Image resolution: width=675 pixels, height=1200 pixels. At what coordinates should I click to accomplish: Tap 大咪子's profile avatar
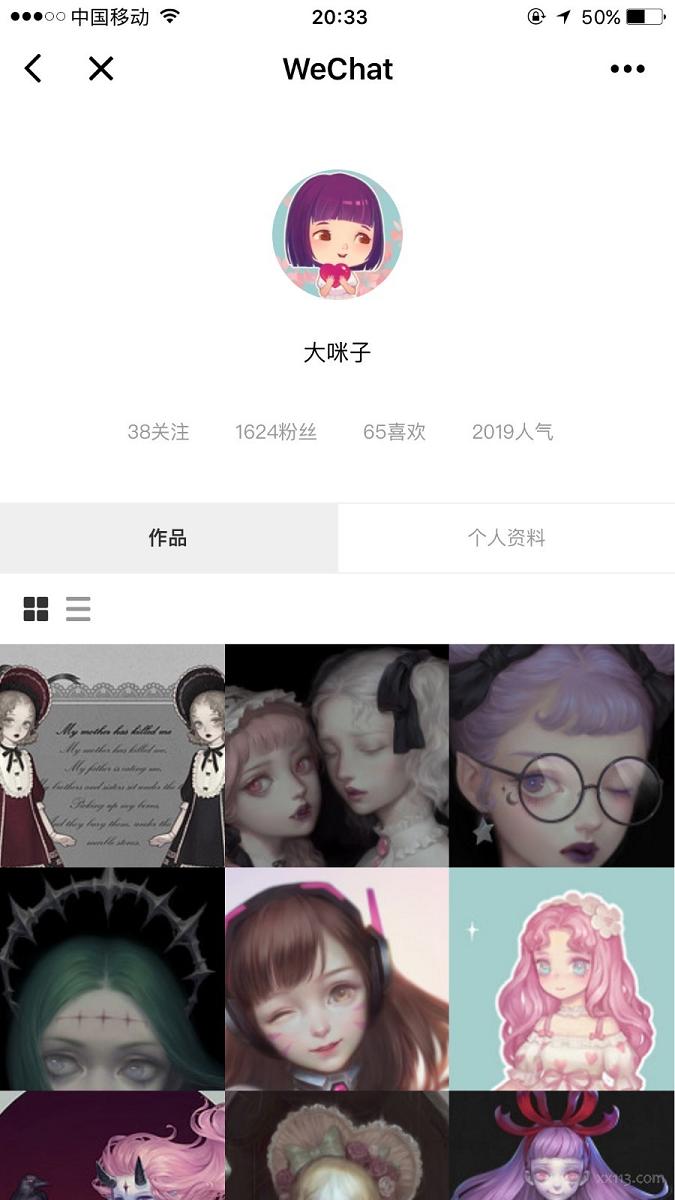338,235
